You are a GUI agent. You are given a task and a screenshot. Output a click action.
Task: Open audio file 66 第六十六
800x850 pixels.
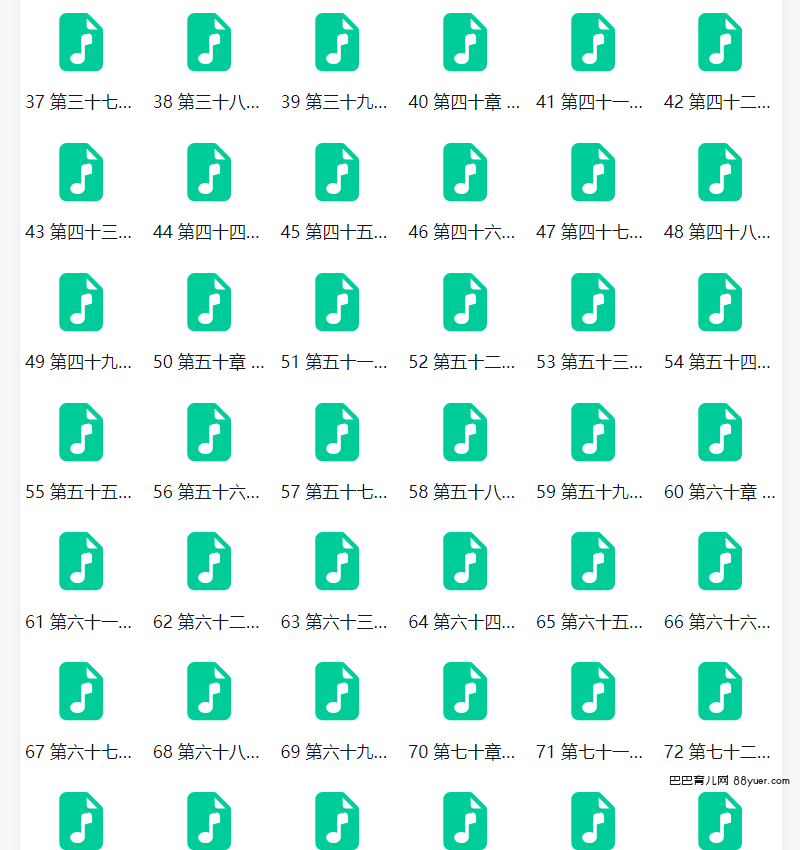click(720, 561)
